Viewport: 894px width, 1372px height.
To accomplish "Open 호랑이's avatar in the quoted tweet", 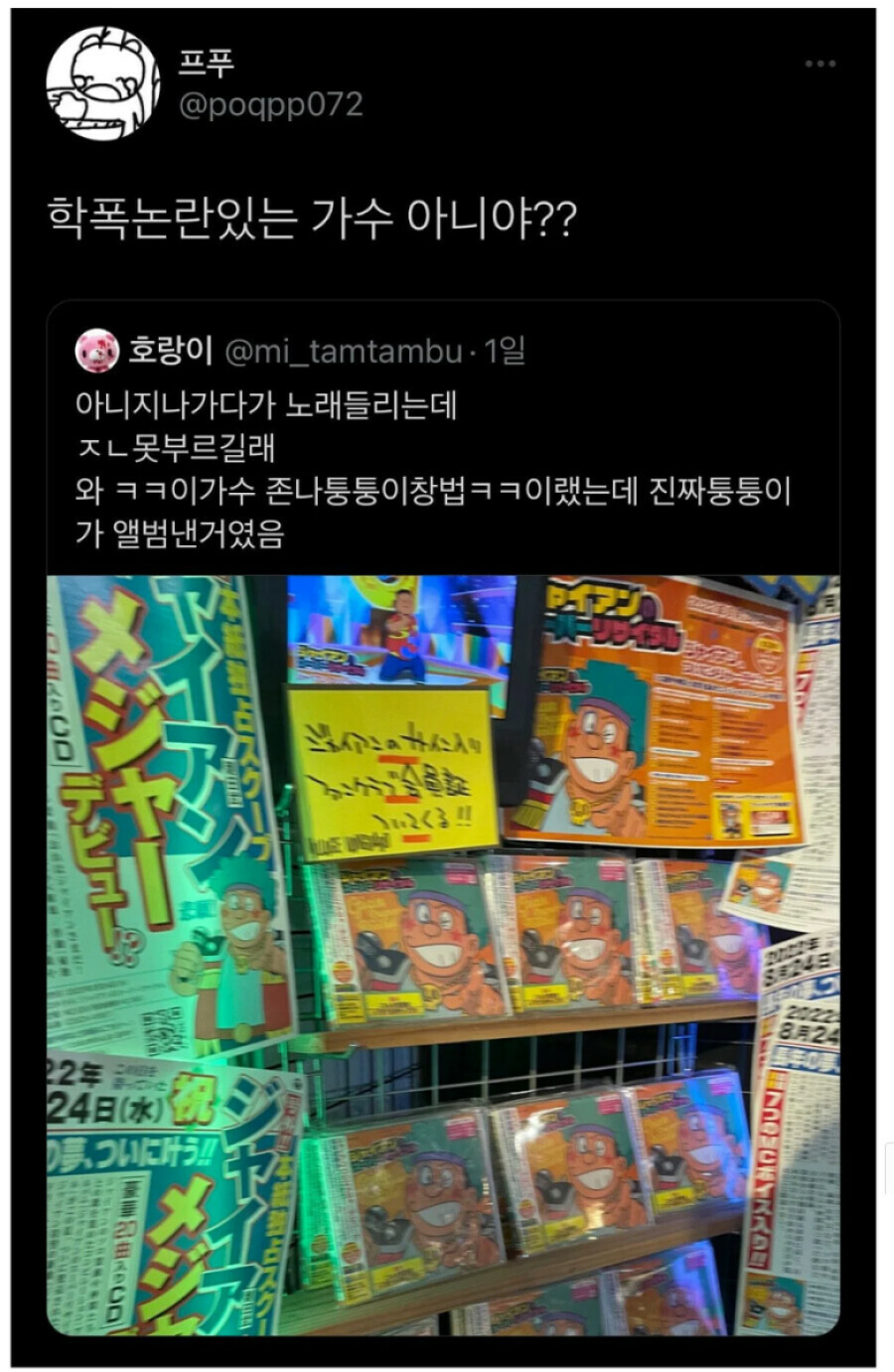I will tap(97, 351).
